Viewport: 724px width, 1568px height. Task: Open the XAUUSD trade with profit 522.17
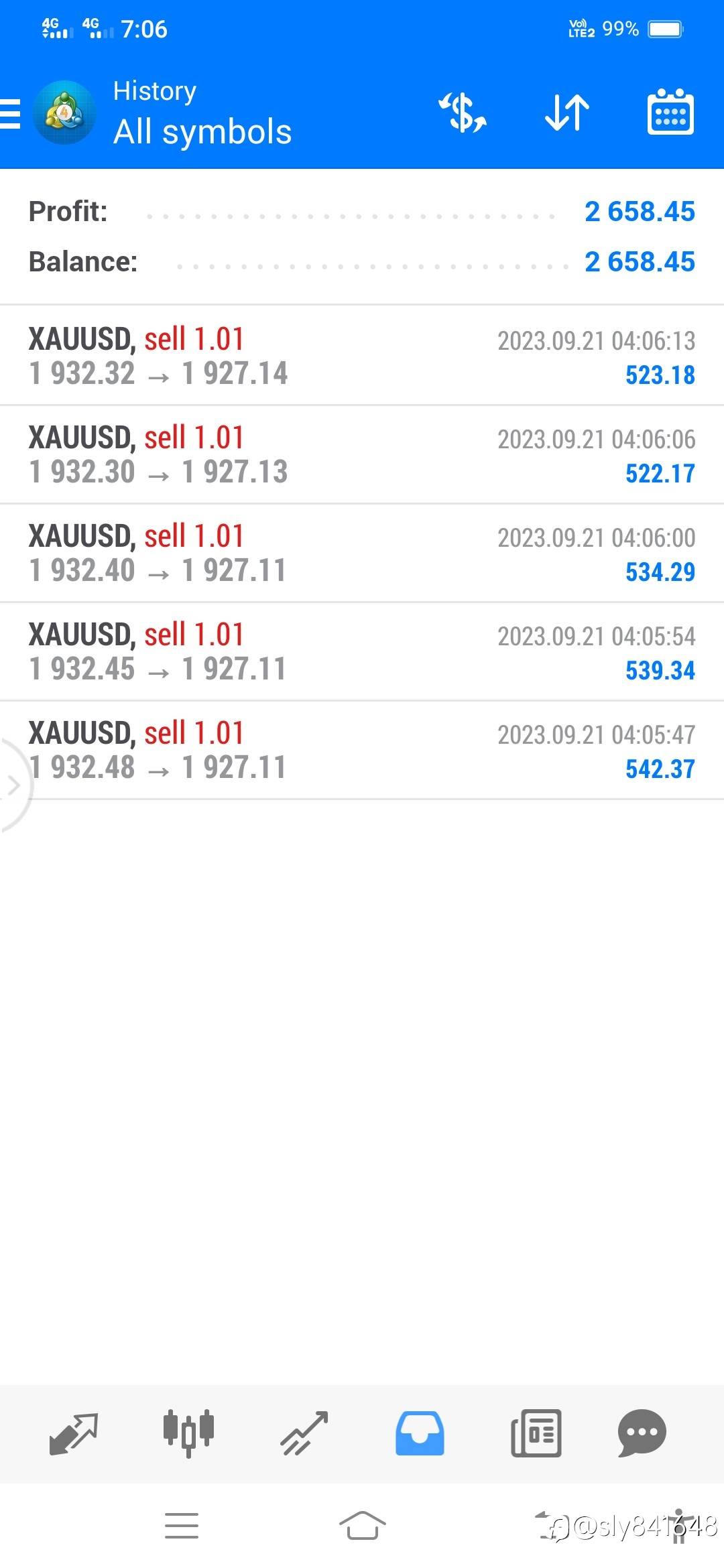pos(362,454)
